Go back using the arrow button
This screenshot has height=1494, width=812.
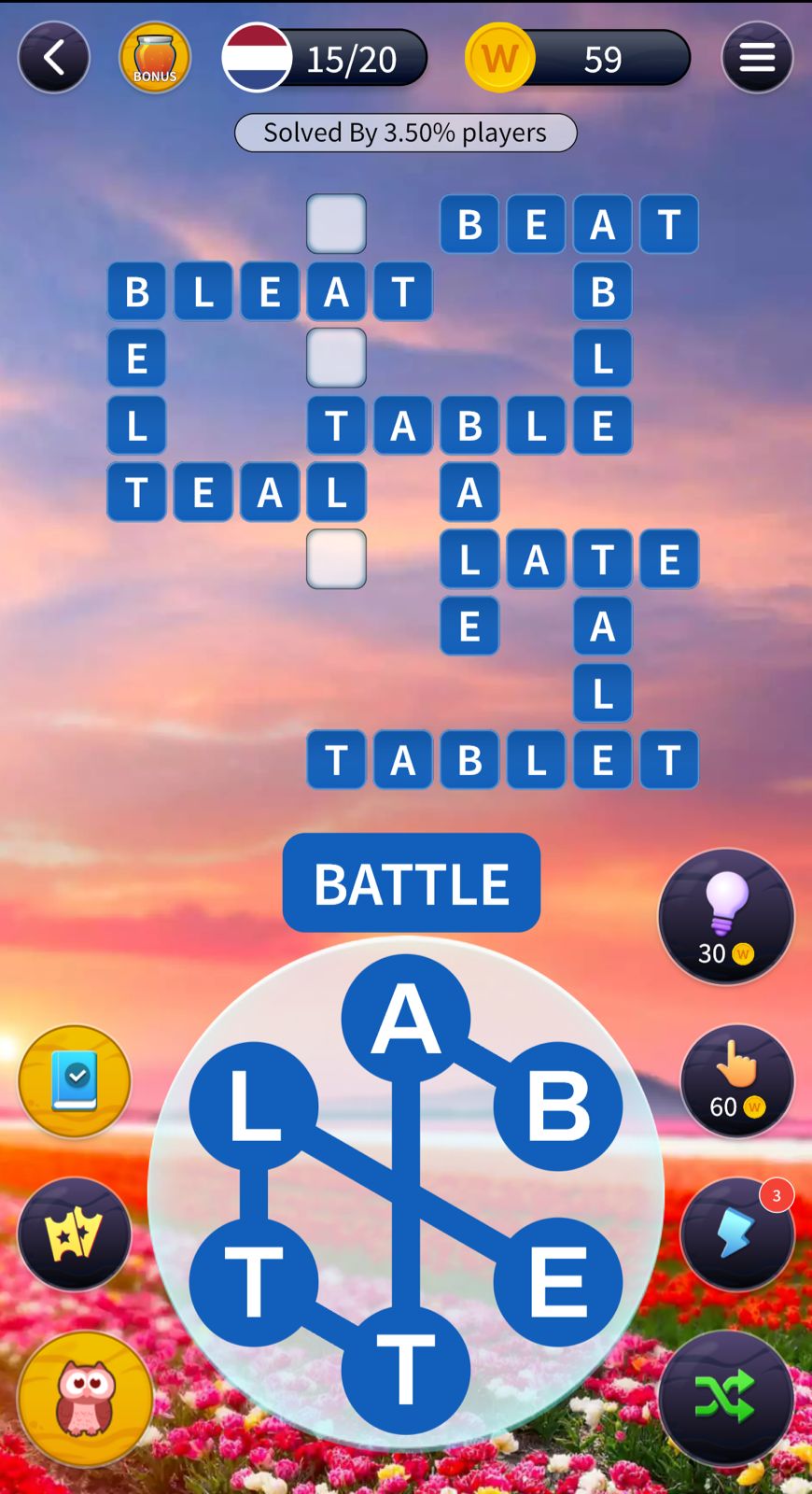[x=53, y=58]
